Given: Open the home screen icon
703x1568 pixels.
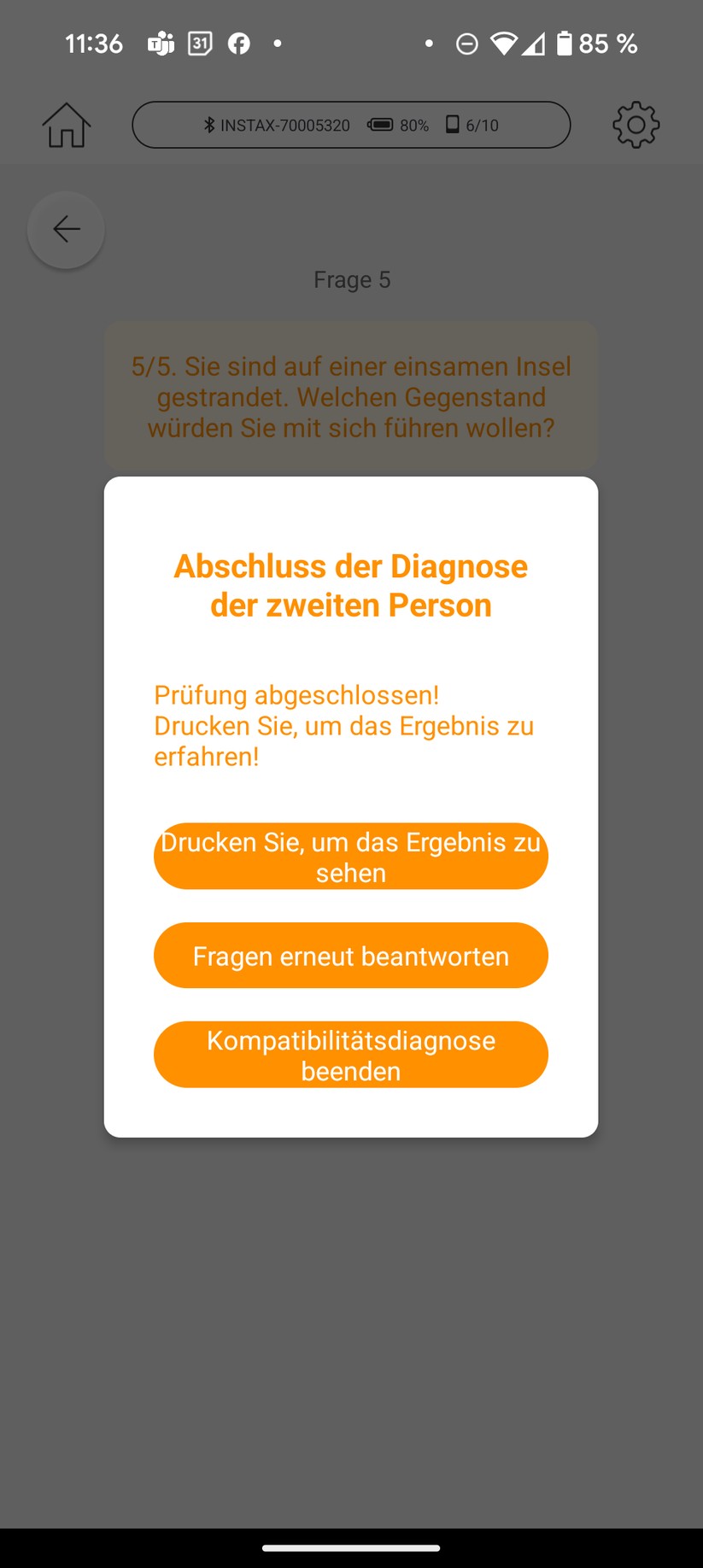Looking at the screenshot, I should (x=66, y=126).
